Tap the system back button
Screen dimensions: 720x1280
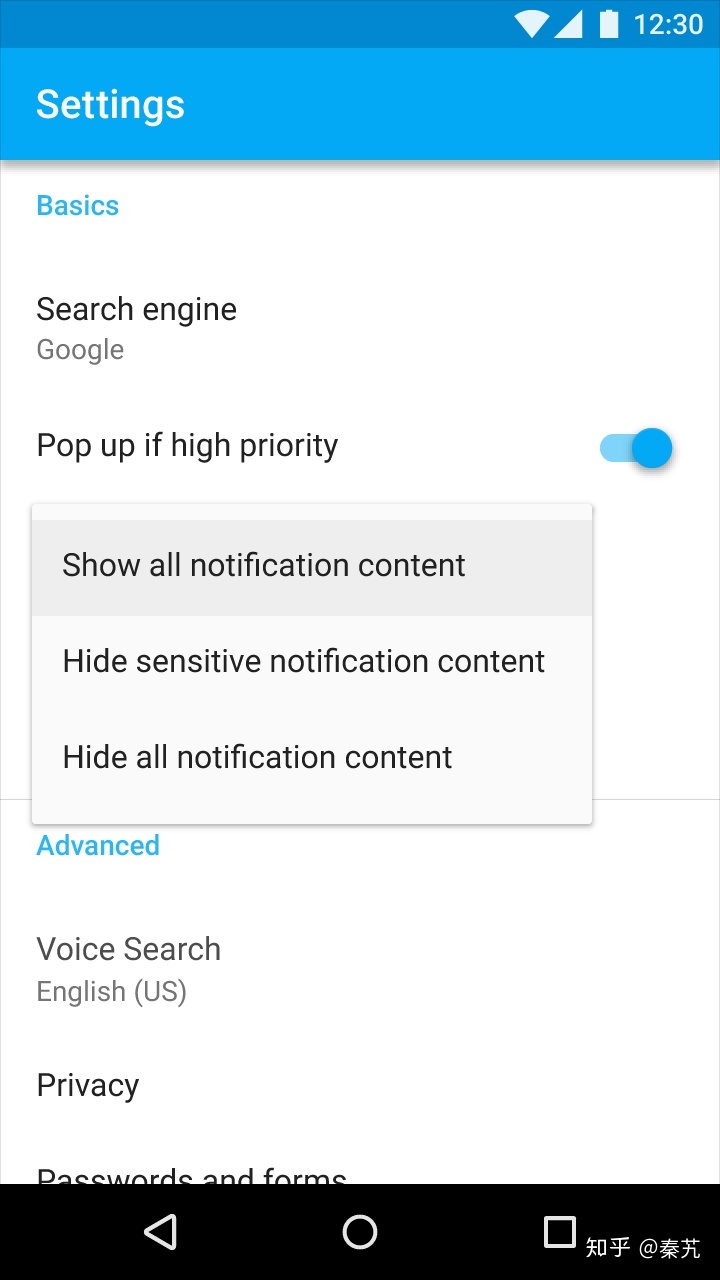161,1232
